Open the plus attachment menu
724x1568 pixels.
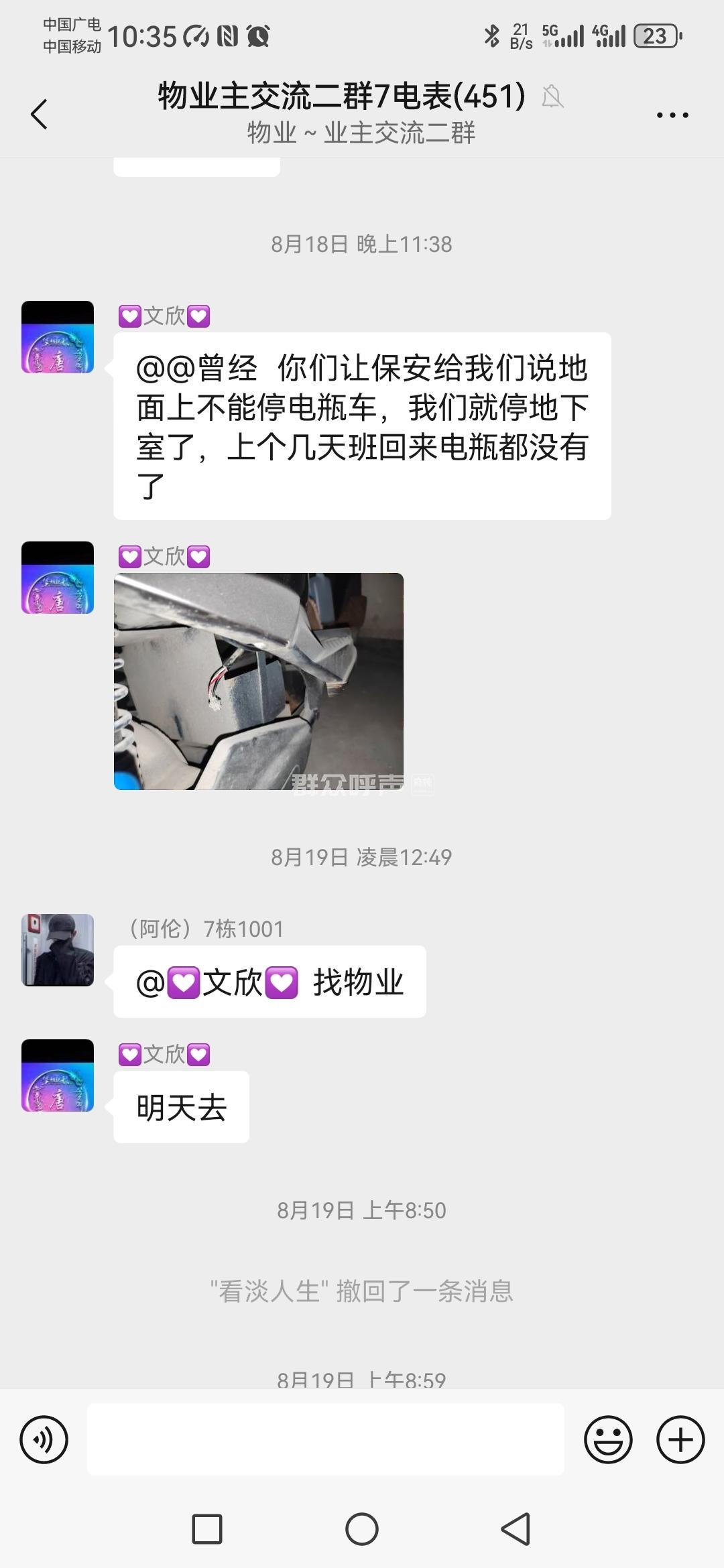pyautogui.click(x=680, y=1439)
